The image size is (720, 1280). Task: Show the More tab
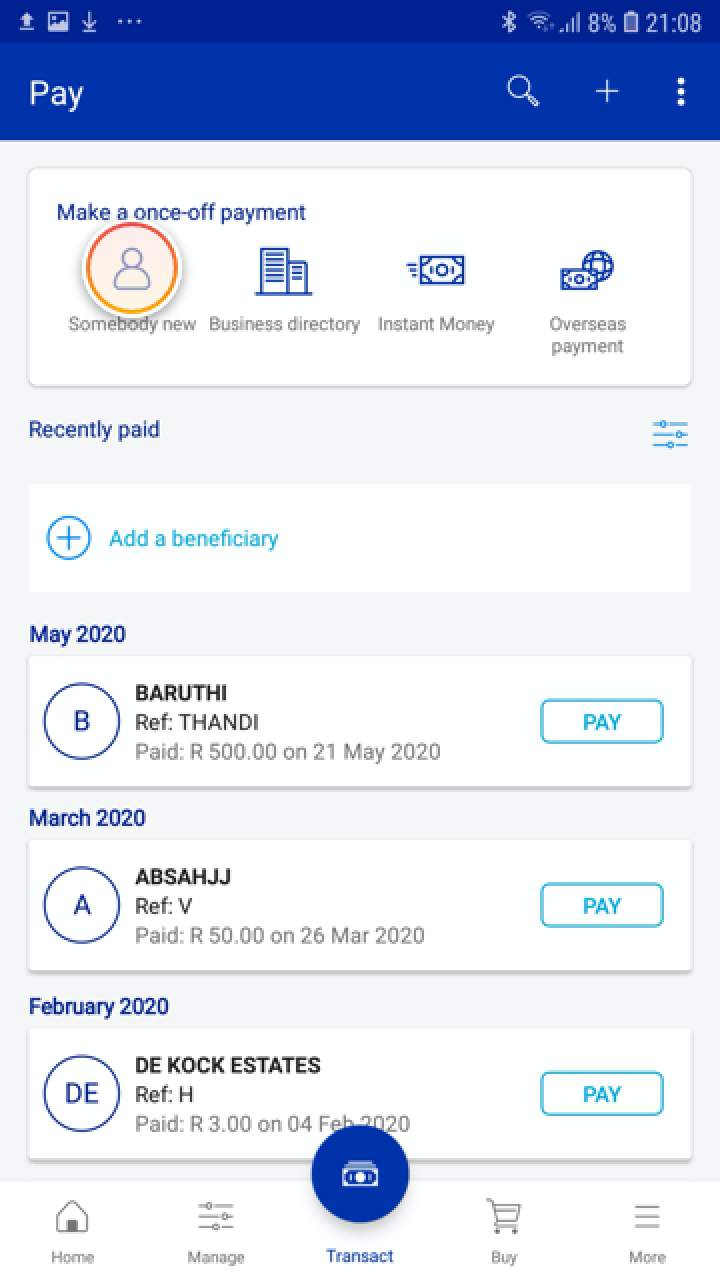click(647, 1230)
